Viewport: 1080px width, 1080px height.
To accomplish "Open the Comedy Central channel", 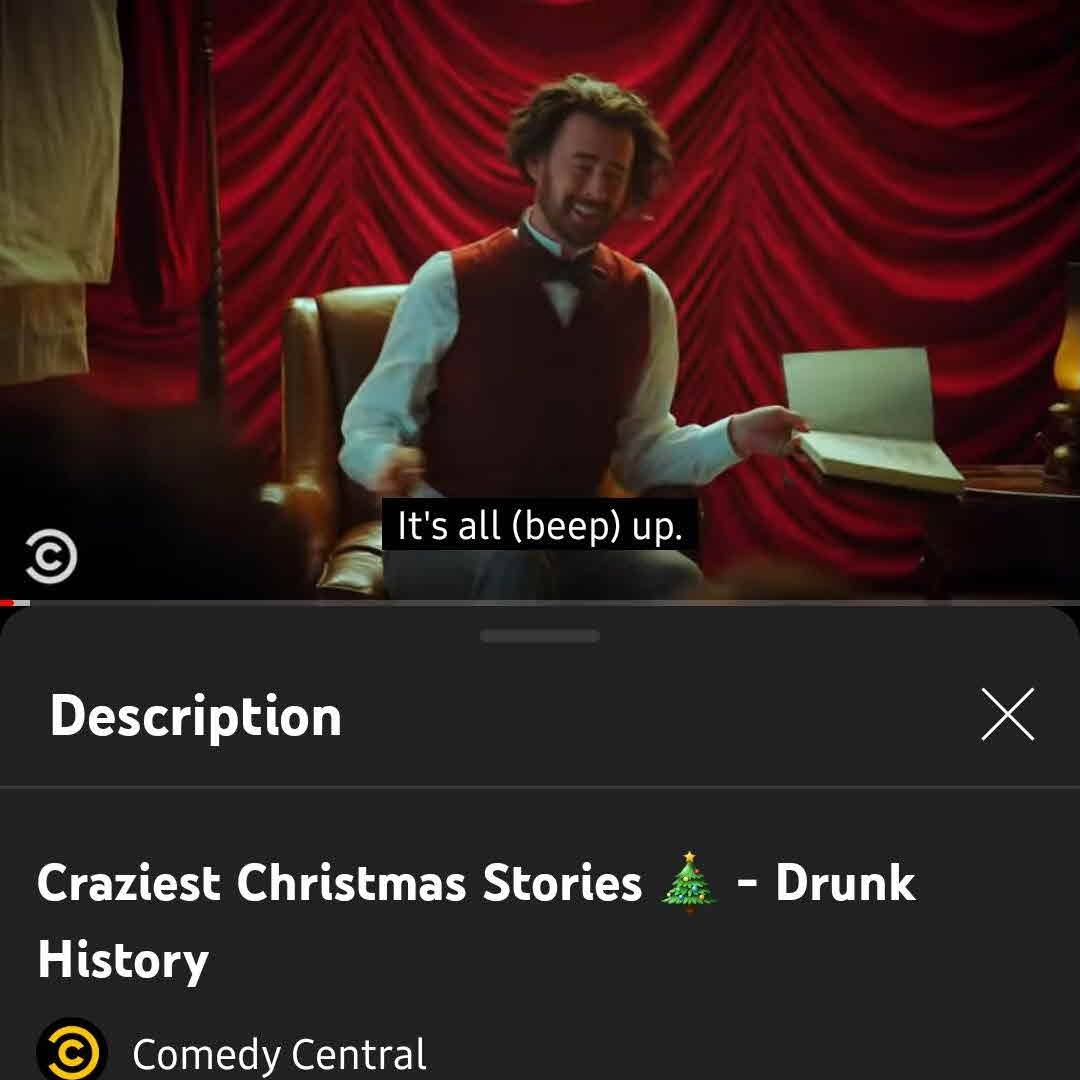I will point(279,1055).
